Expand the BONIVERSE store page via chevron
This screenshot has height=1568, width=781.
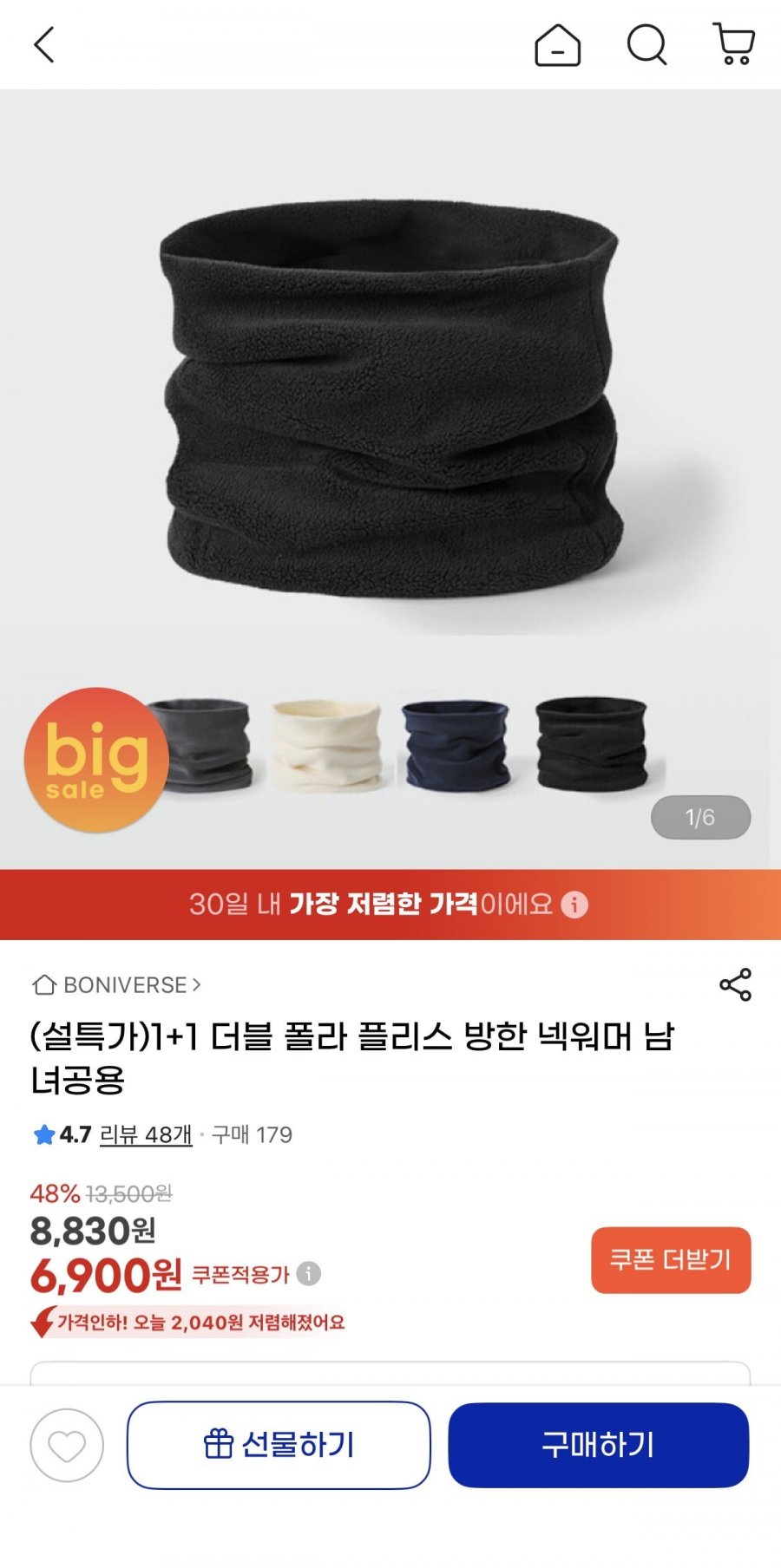(x=198, y=985)
